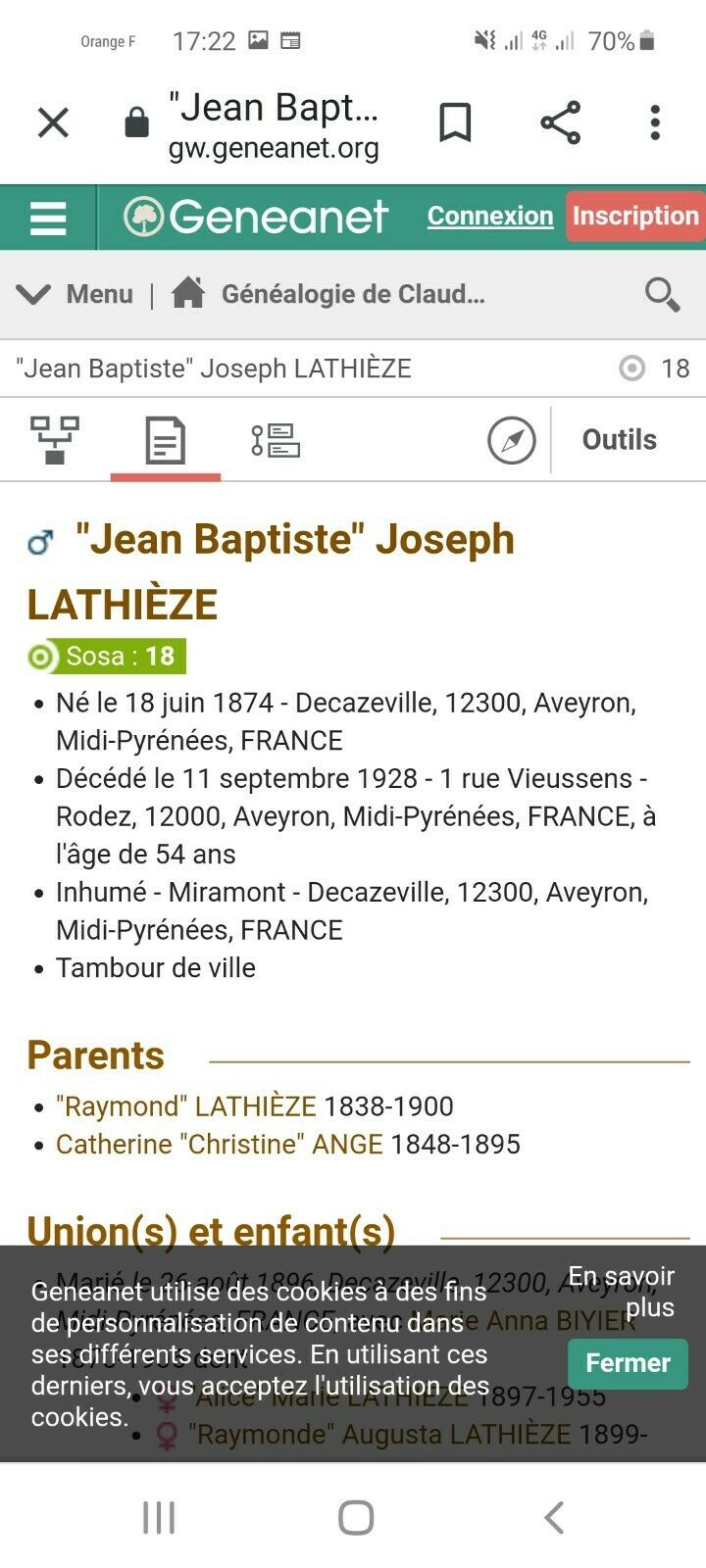Open "Raymond" LATHIÈZE's profile

(x=186, y=1106)
